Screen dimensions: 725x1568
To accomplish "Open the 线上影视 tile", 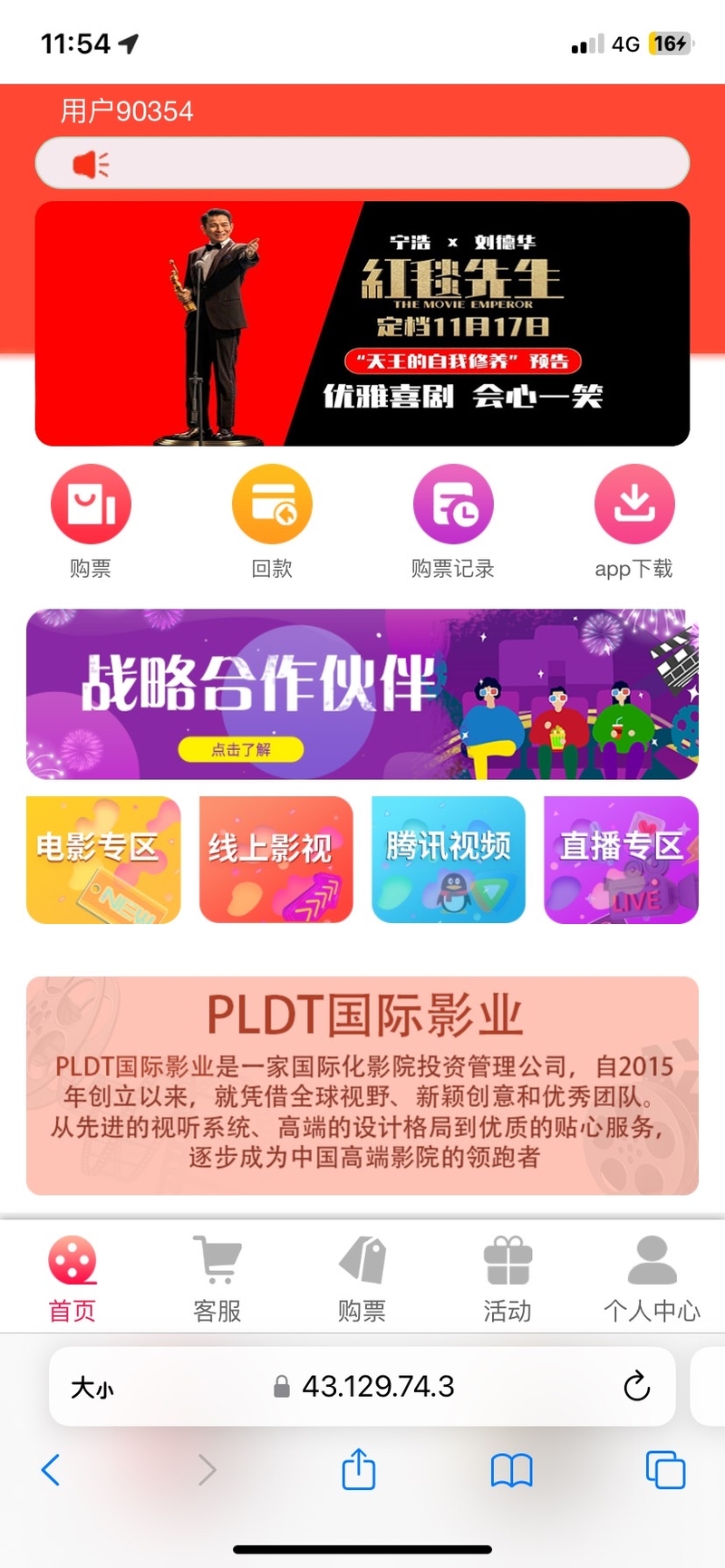I will click(275, 860).
